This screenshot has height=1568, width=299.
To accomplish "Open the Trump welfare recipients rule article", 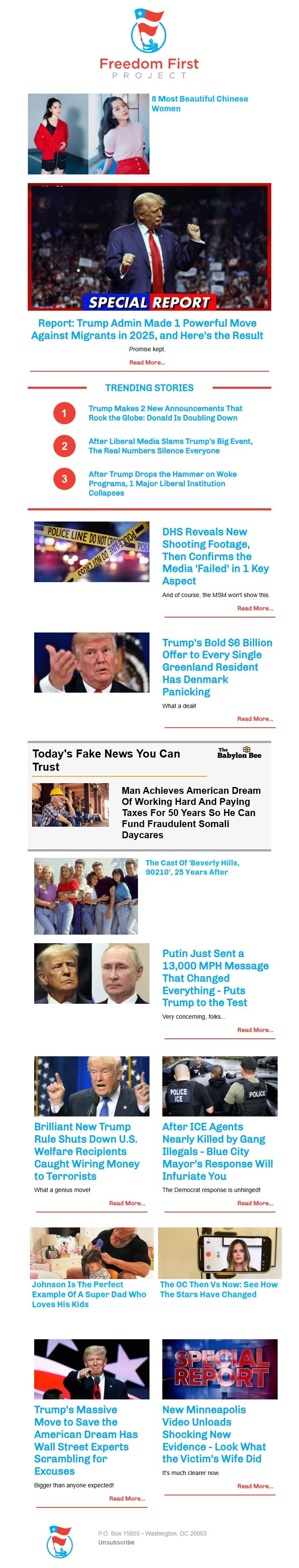I will pos(86,1151).
